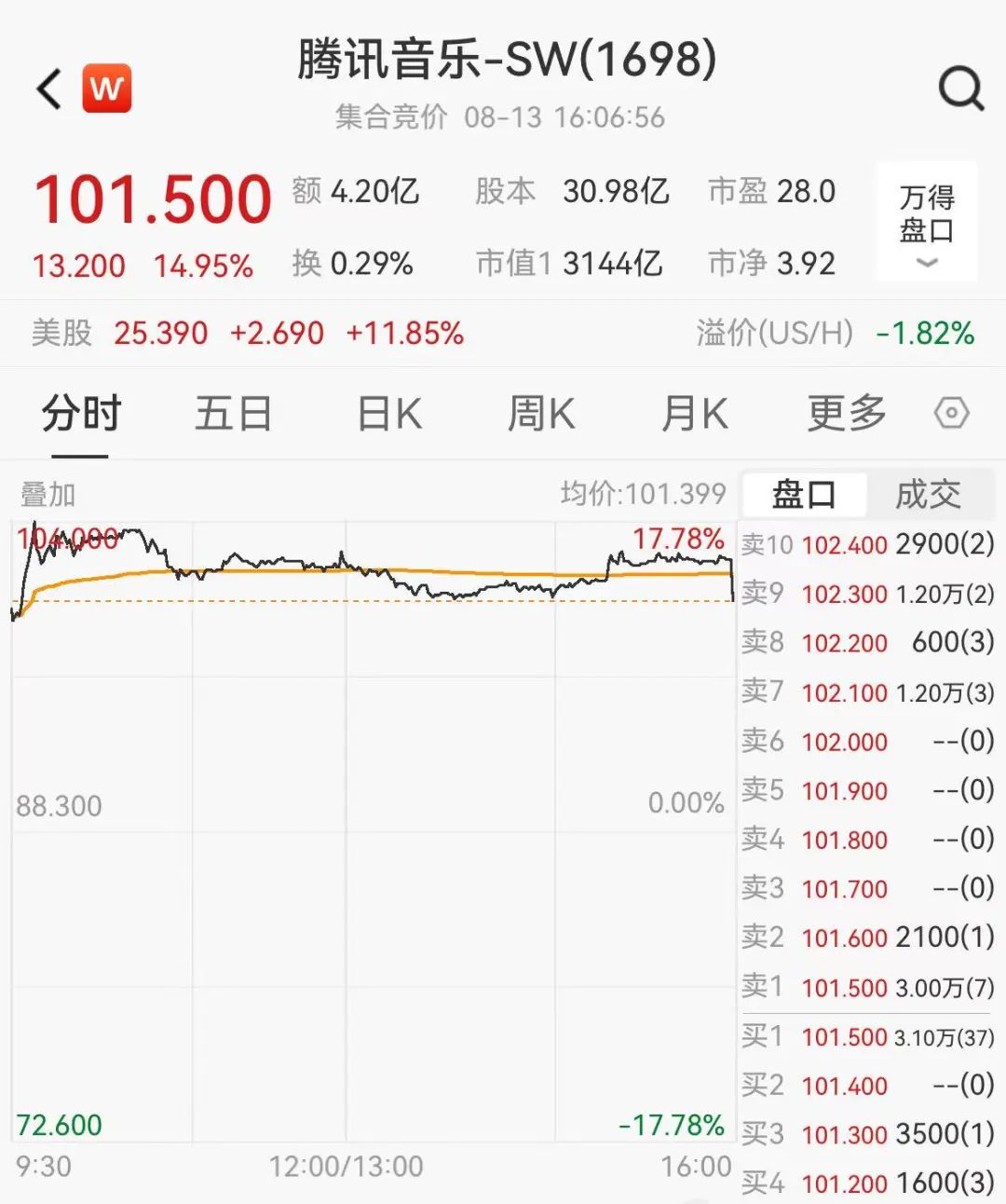Select the 盘口 order book tab
The height and width of the screenshot is (1204, 1006).
804,494
